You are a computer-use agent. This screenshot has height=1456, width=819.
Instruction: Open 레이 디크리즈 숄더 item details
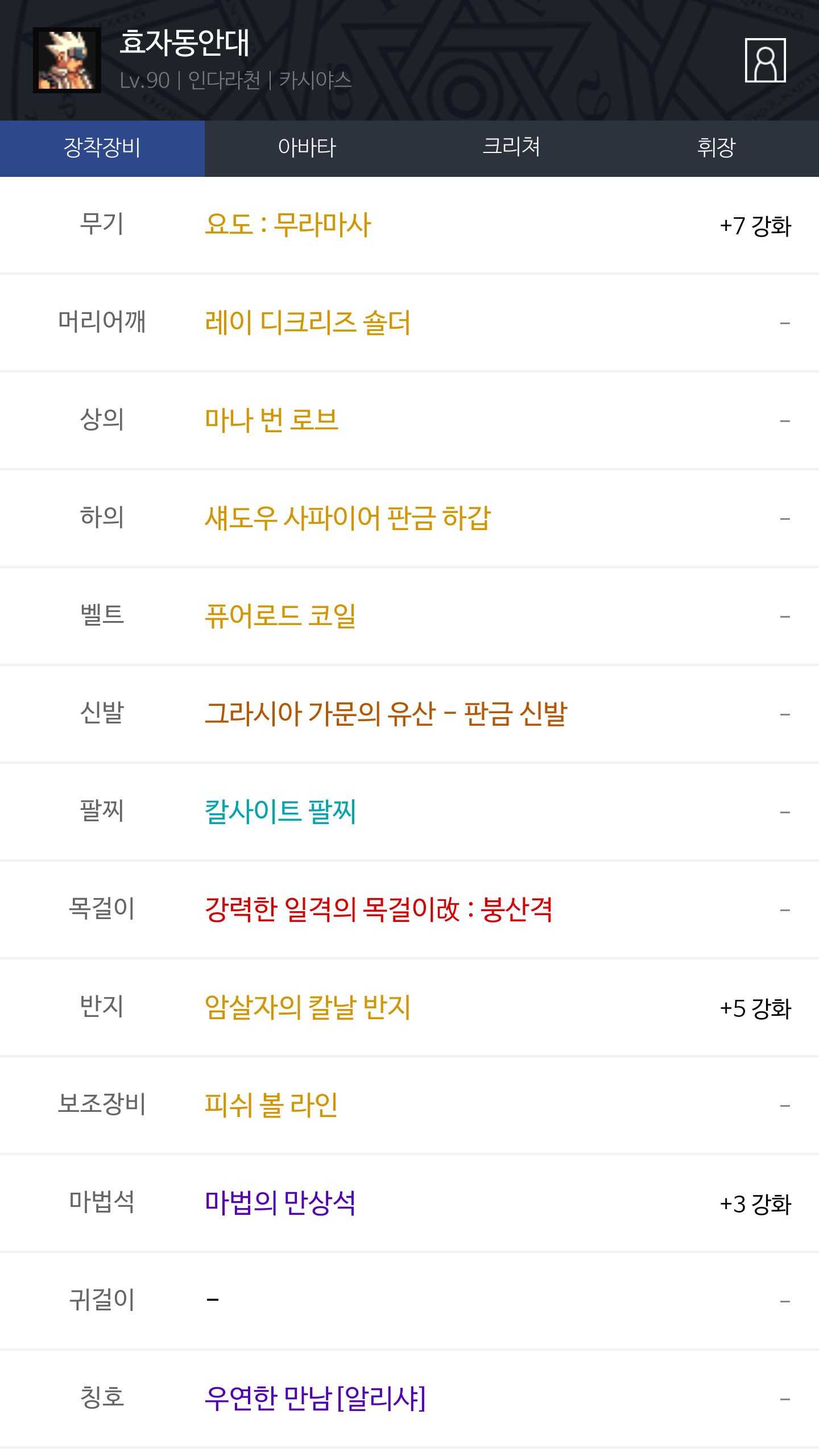307,322
